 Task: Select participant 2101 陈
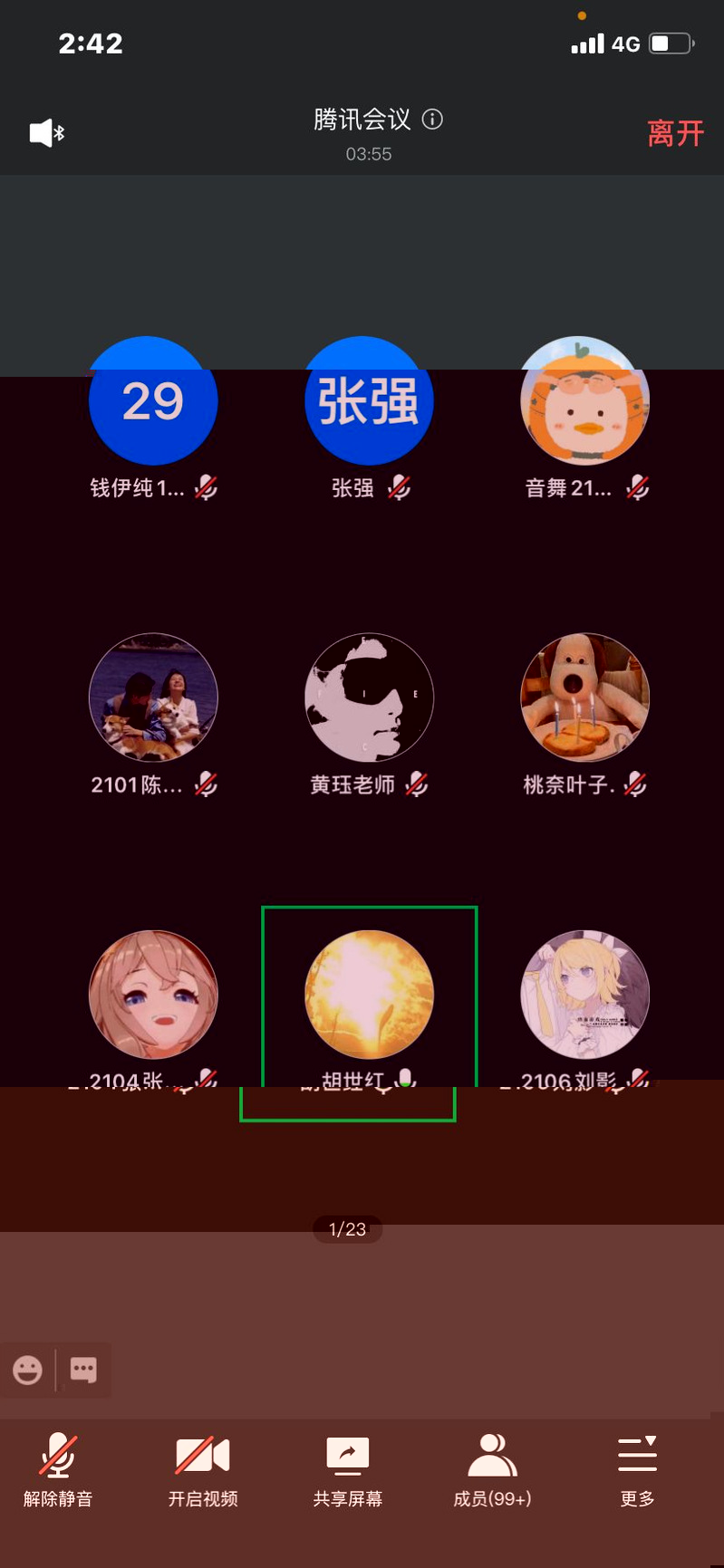[x=153, y=697]
